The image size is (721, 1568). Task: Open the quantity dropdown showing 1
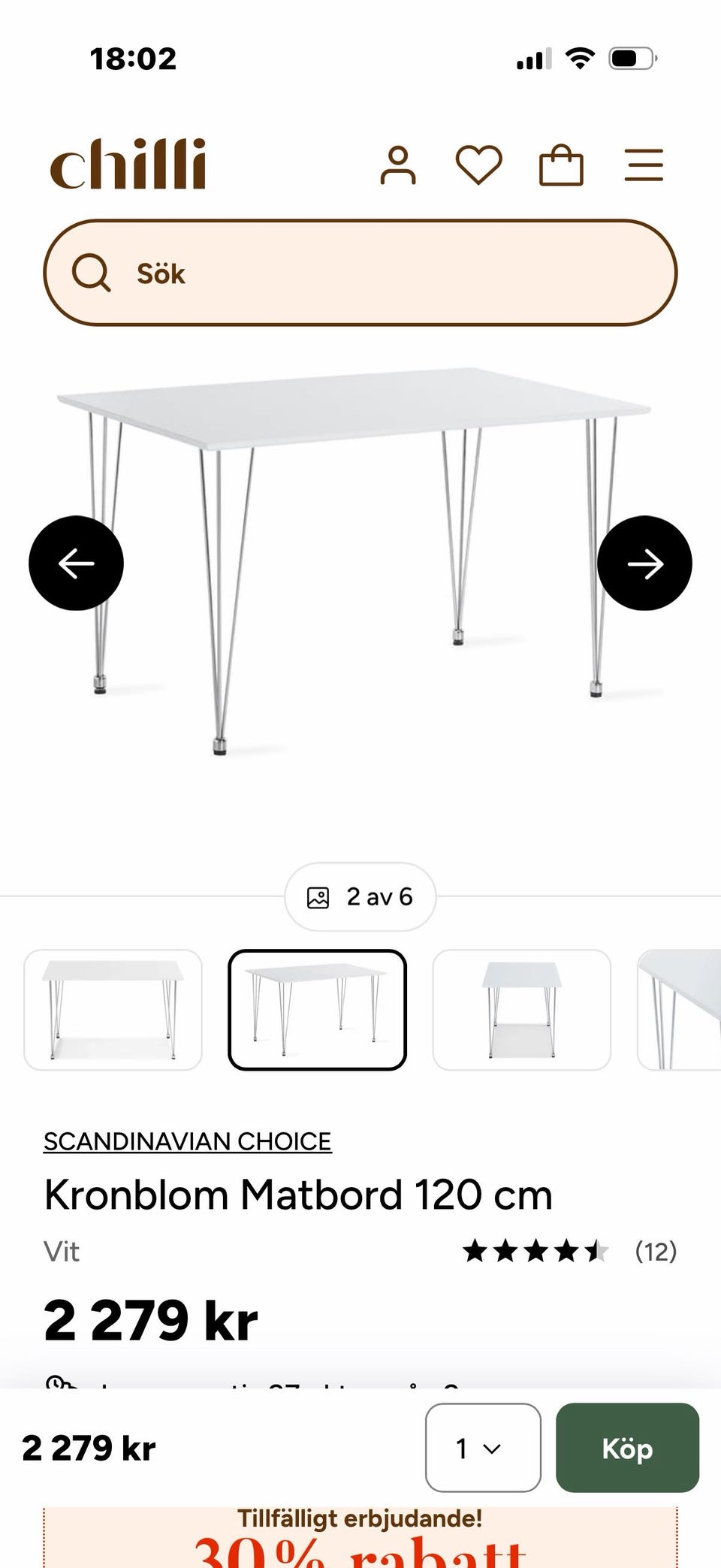(x=483, y=1448)
